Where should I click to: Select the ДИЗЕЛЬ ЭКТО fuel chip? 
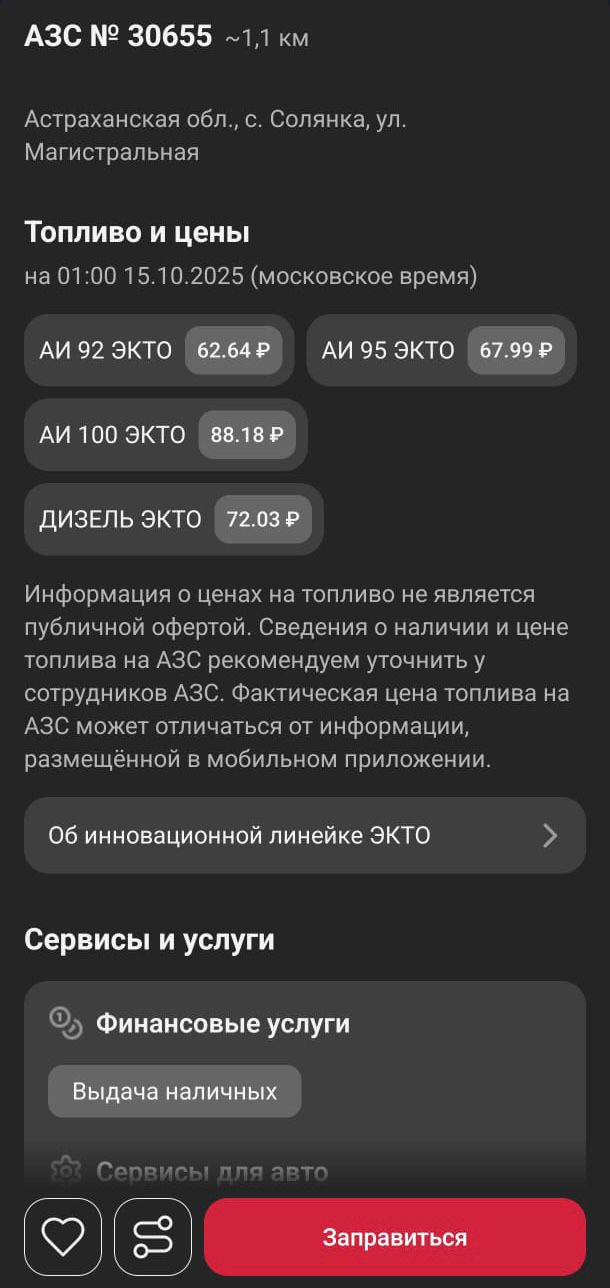pos(174,519)
